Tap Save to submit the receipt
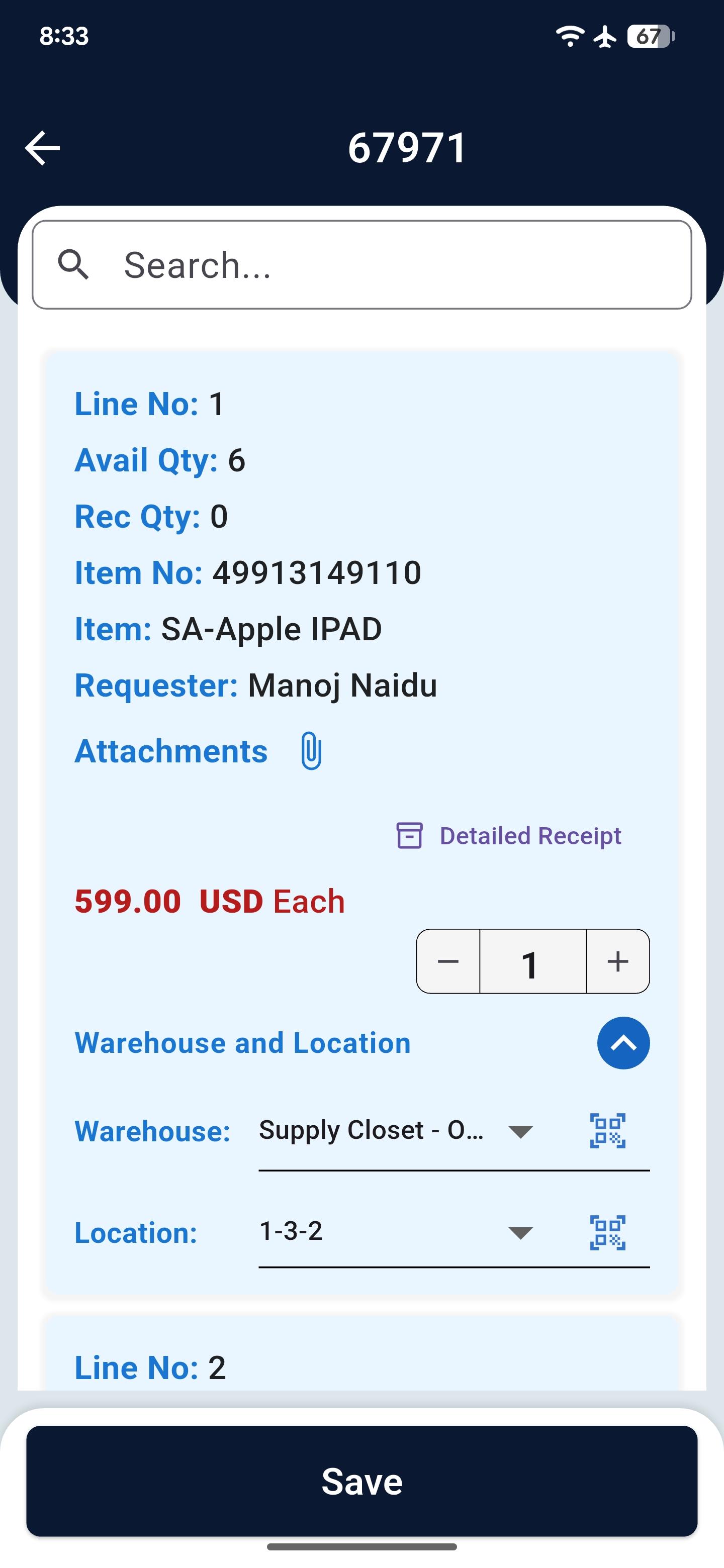Viewport: 724px width, 1568px height. pos(361,1481)
